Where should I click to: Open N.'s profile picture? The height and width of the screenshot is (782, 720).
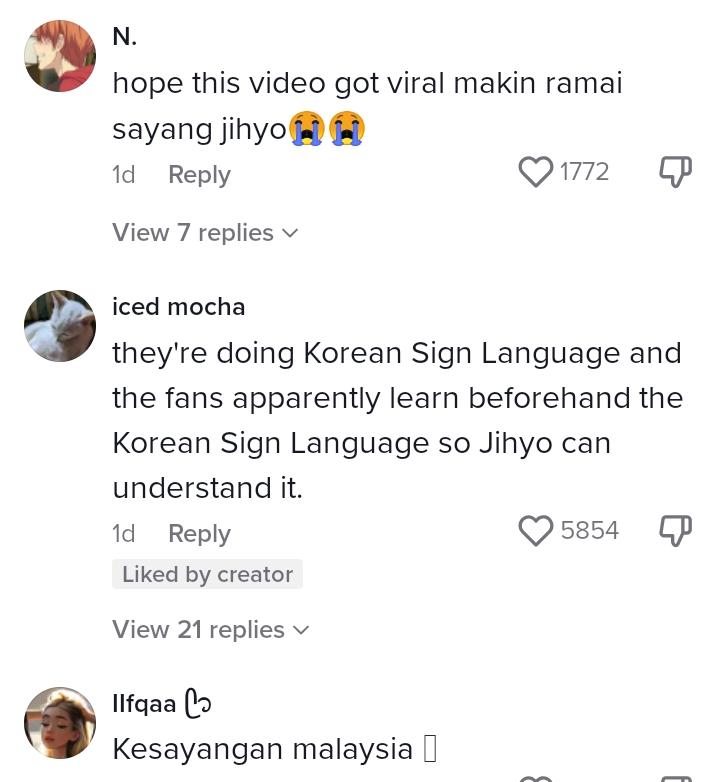point(60,56)
